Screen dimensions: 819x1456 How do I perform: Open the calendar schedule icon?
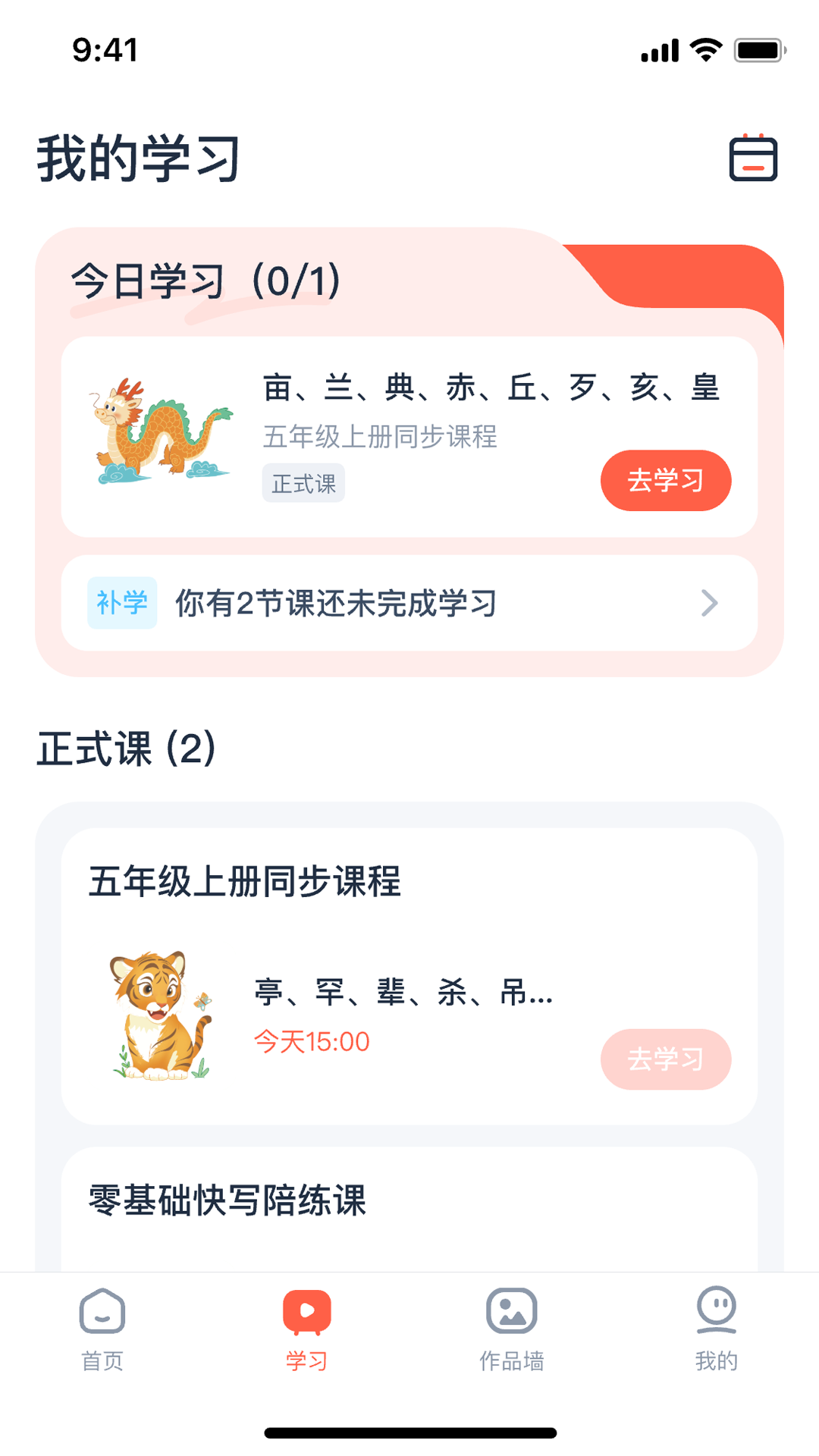(x=754, y=158)
